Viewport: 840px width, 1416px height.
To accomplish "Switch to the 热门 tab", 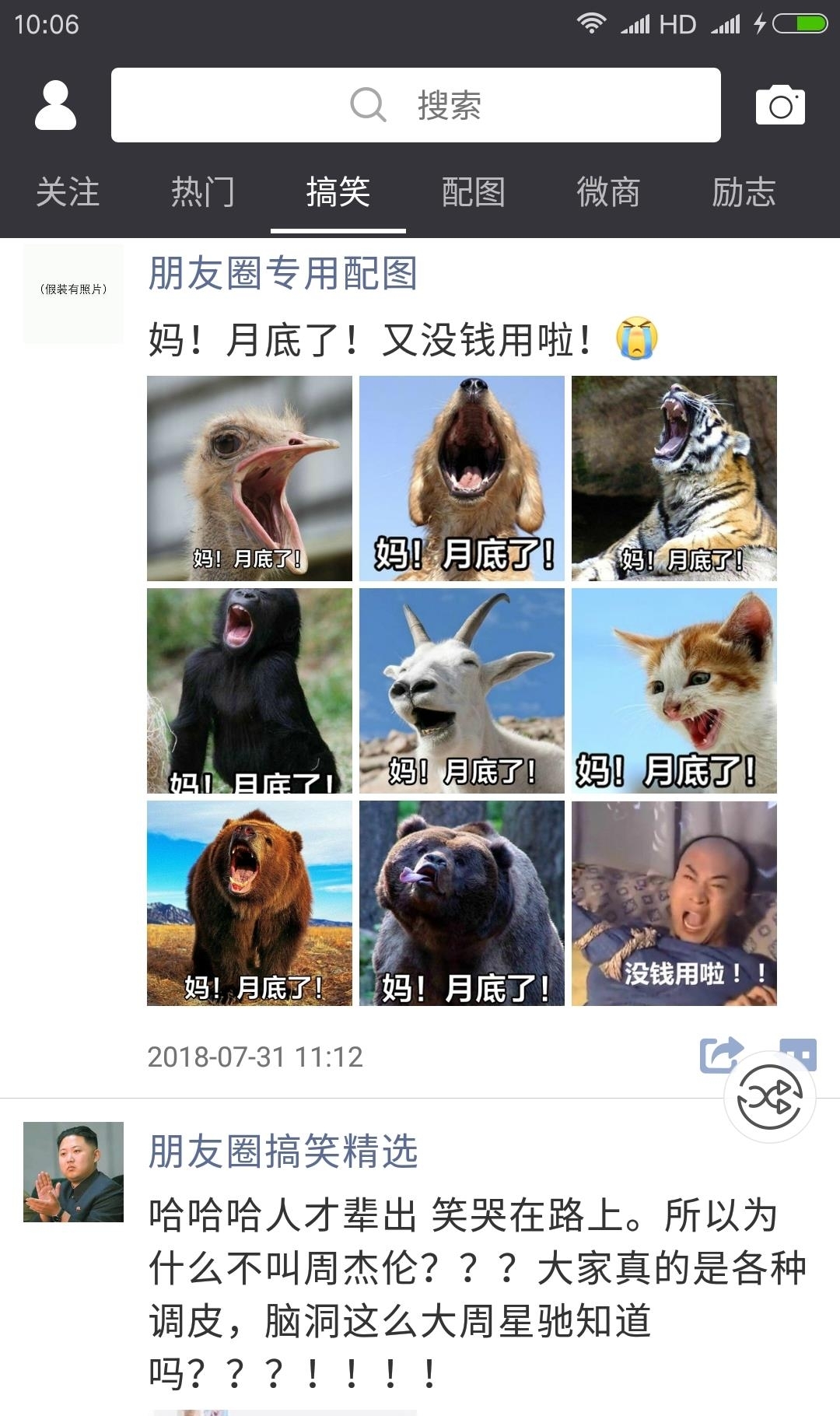I will (x=202, y=192).
